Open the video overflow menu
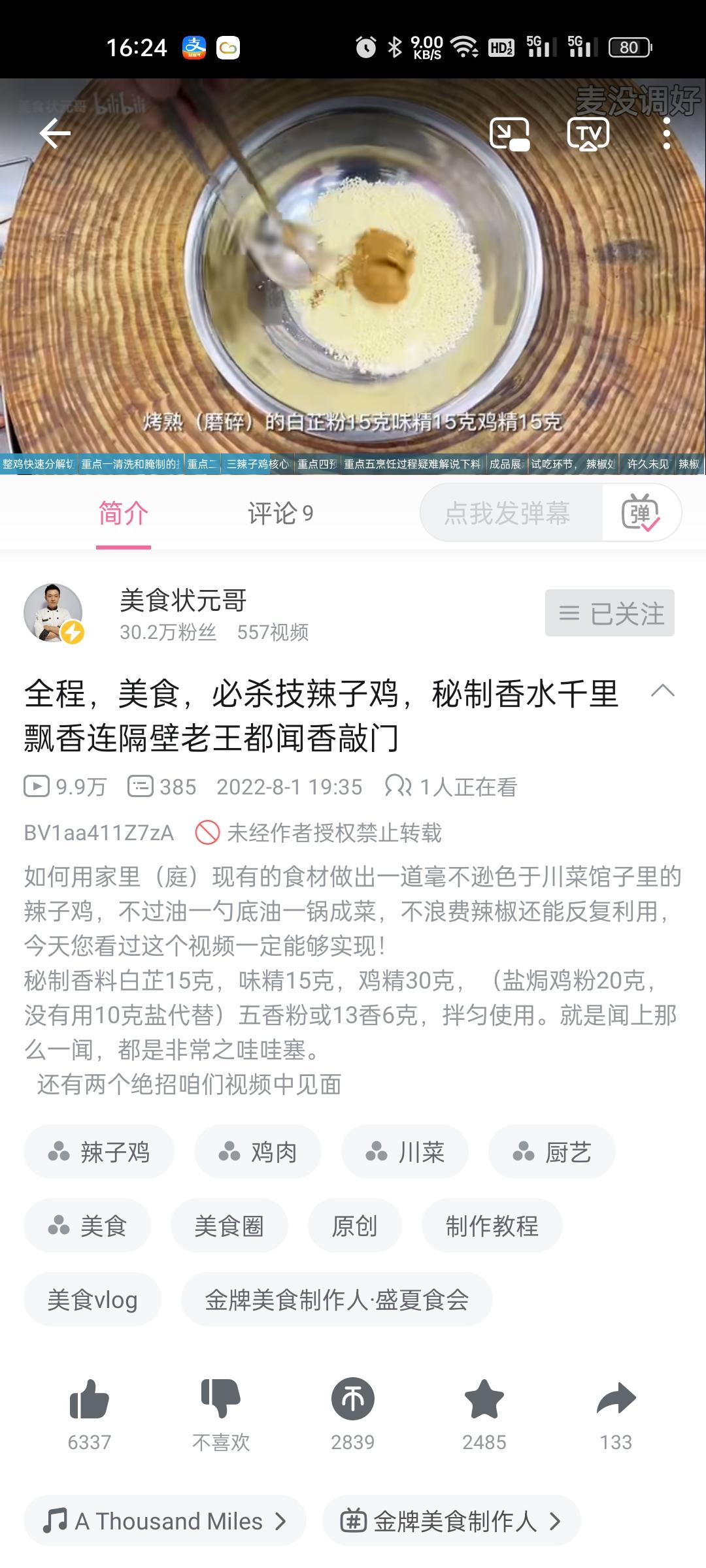The width and height of the screenshot is (706, 1568). click(665, 134)
